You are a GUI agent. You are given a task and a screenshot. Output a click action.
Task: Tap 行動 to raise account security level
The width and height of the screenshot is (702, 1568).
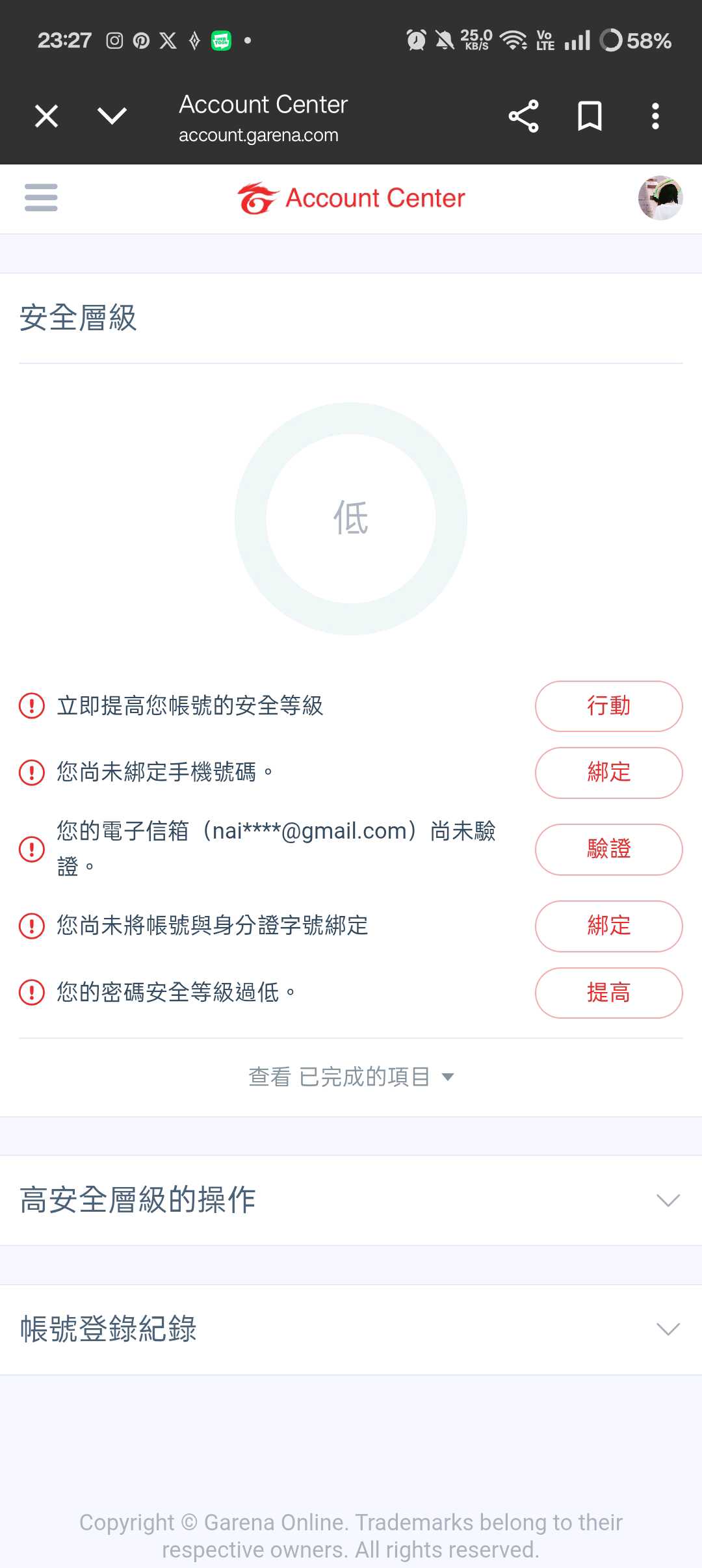(x=608, y=706)
